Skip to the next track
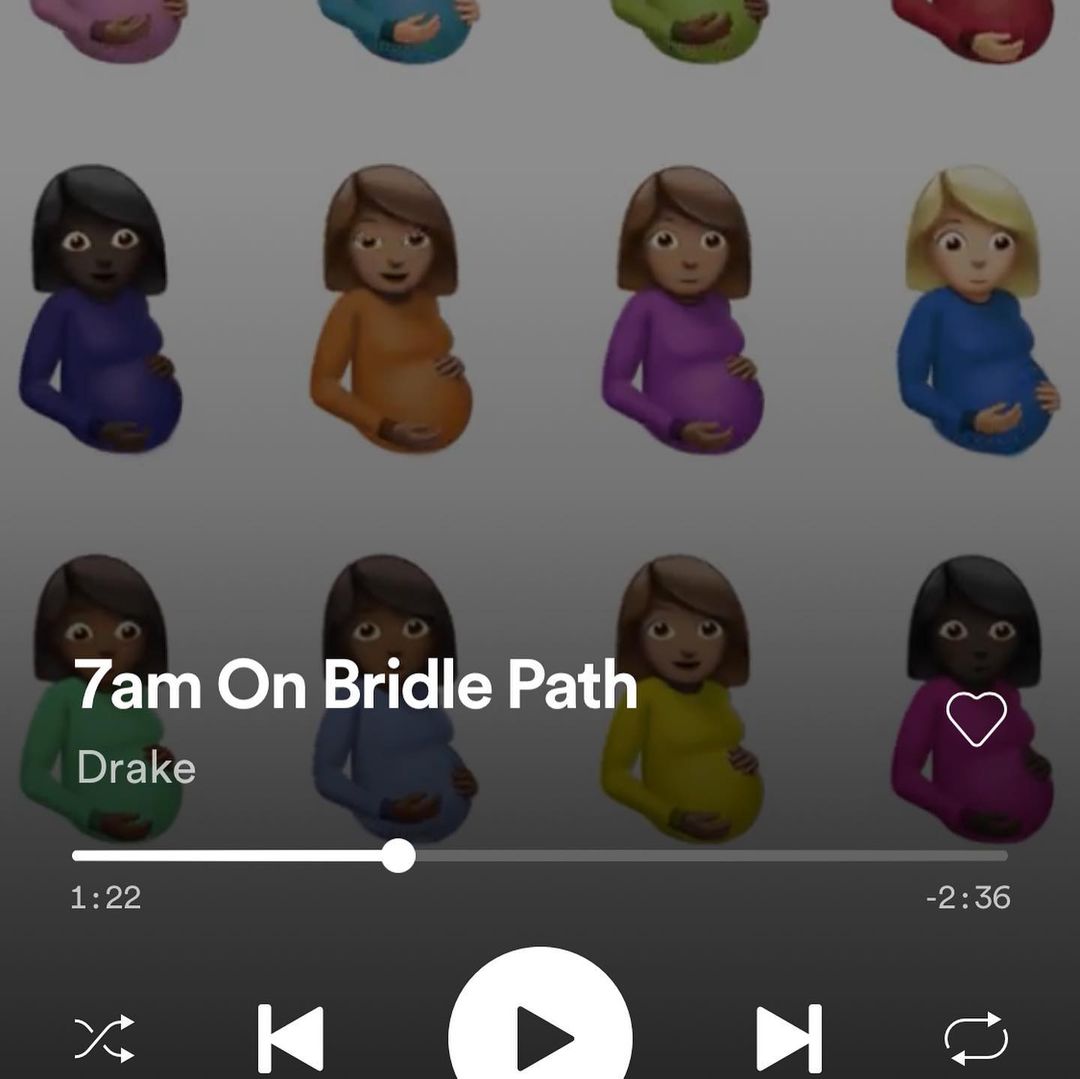 click(x=789, y=1038)
